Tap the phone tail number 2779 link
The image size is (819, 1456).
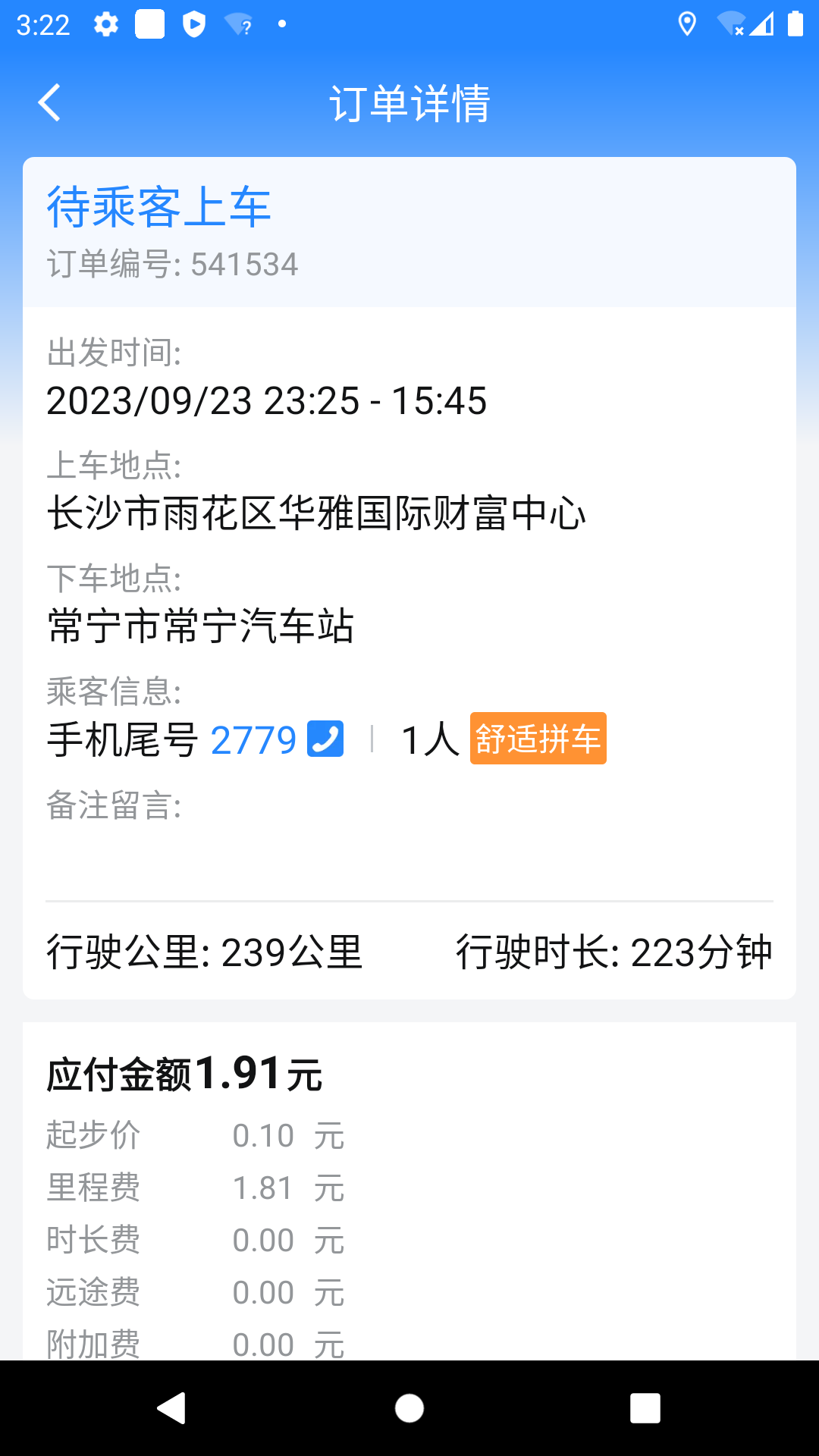255,740
